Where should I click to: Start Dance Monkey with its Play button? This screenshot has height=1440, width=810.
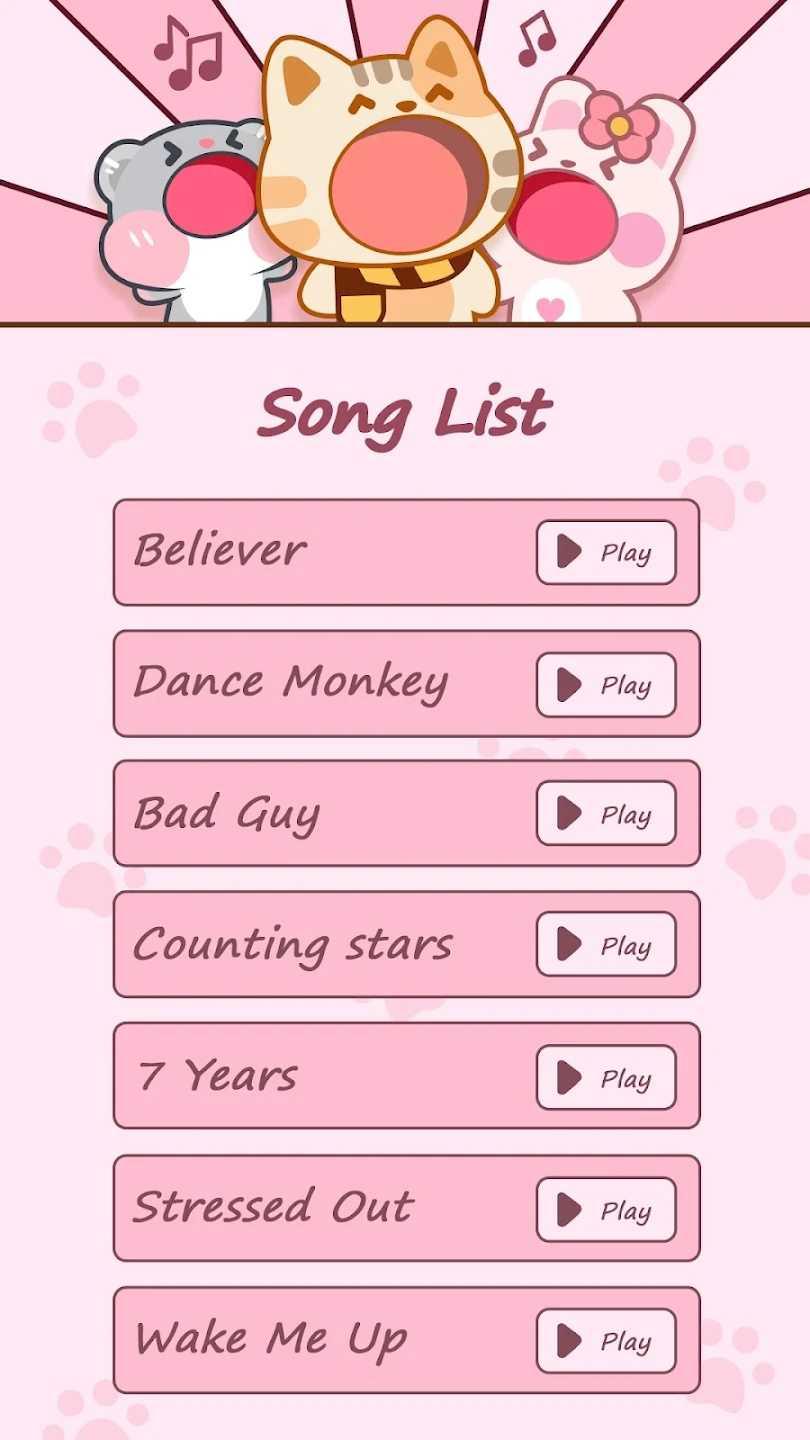606,685
